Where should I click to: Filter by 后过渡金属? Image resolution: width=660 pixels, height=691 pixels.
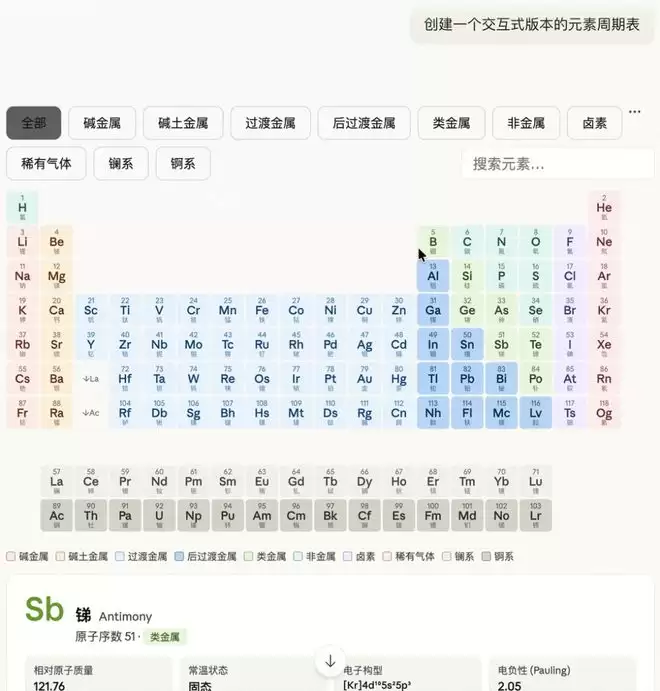point(364,123)
